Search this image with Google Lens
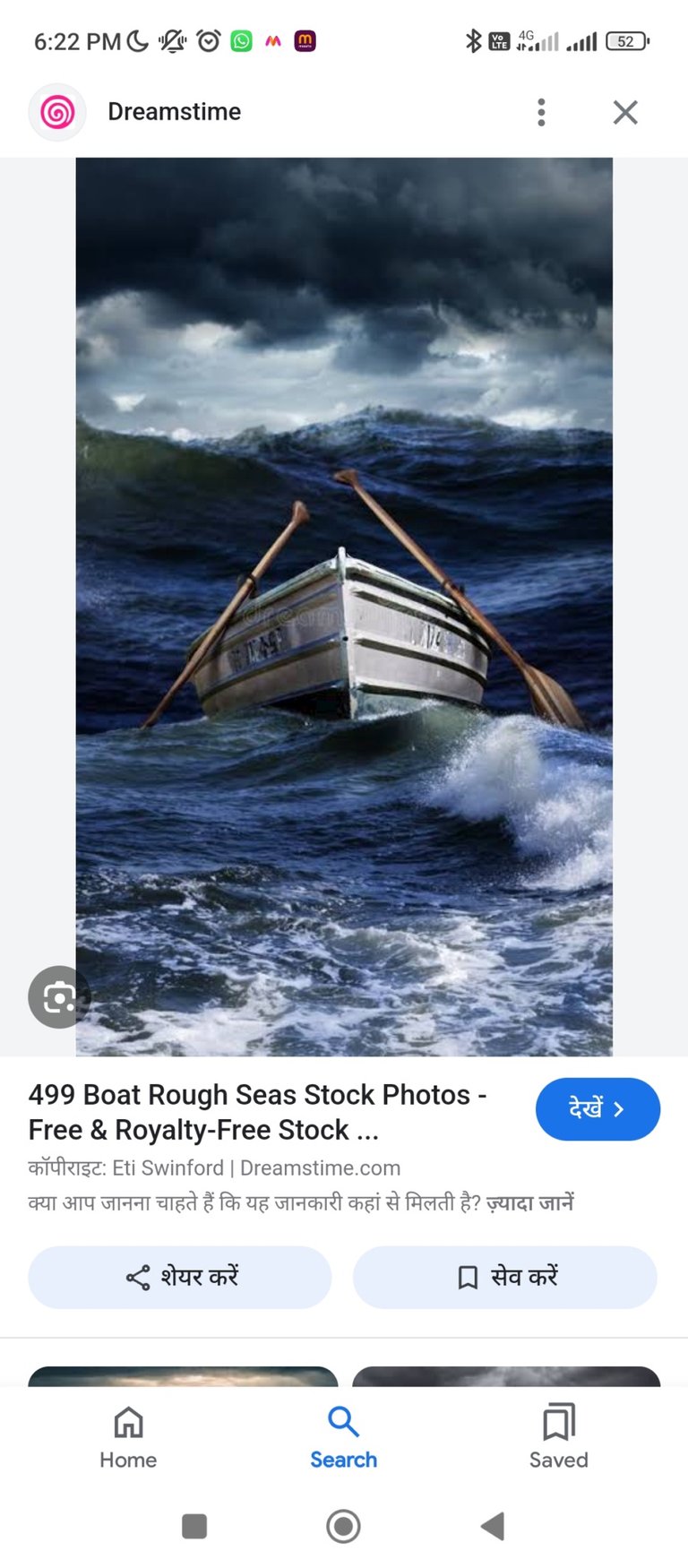Viewport: 688px width, 1568px height. coord(59,996)
